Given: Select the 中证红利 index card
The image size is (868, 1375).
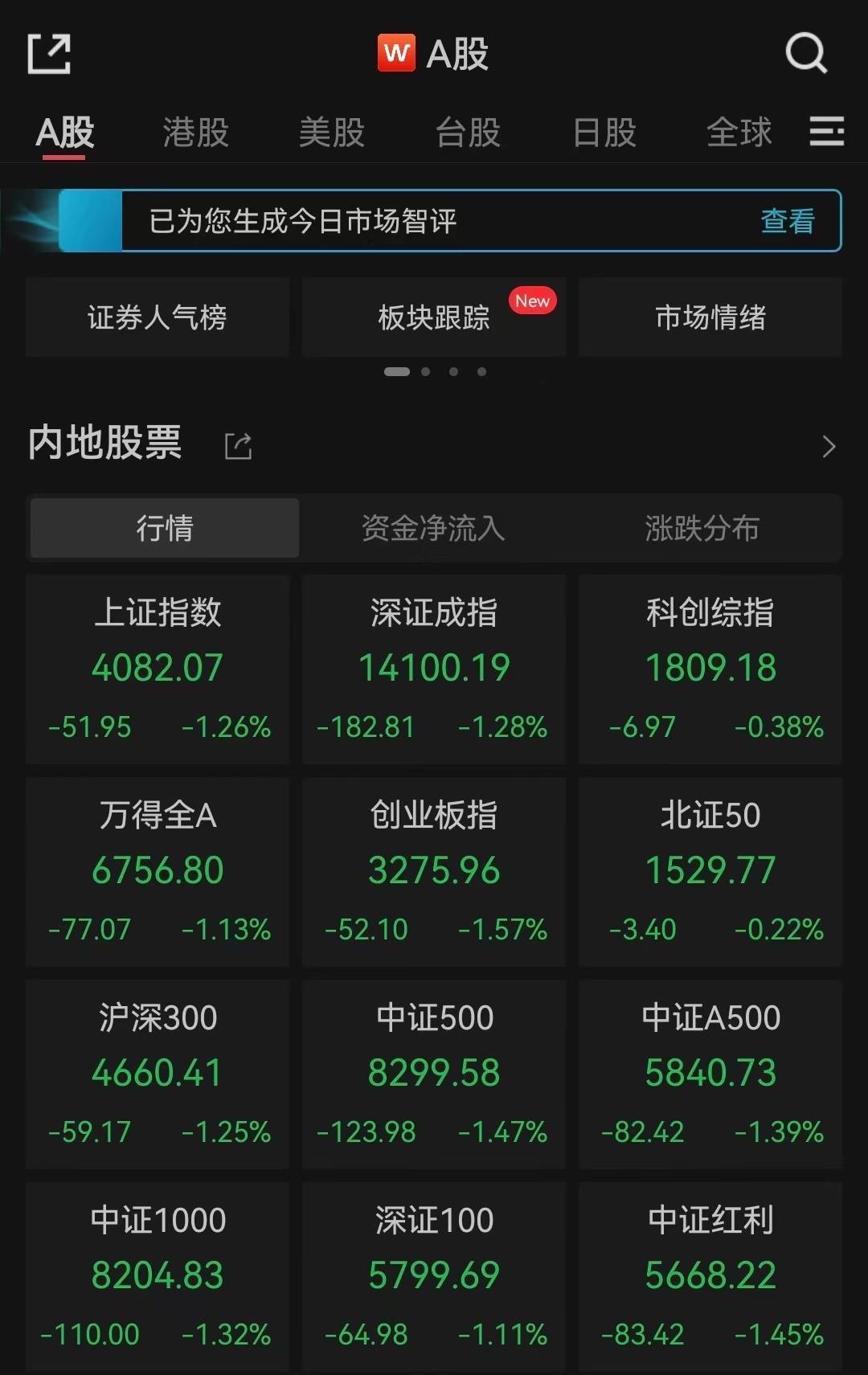Looking at the screenshot, I should (x=710, y=1276).
